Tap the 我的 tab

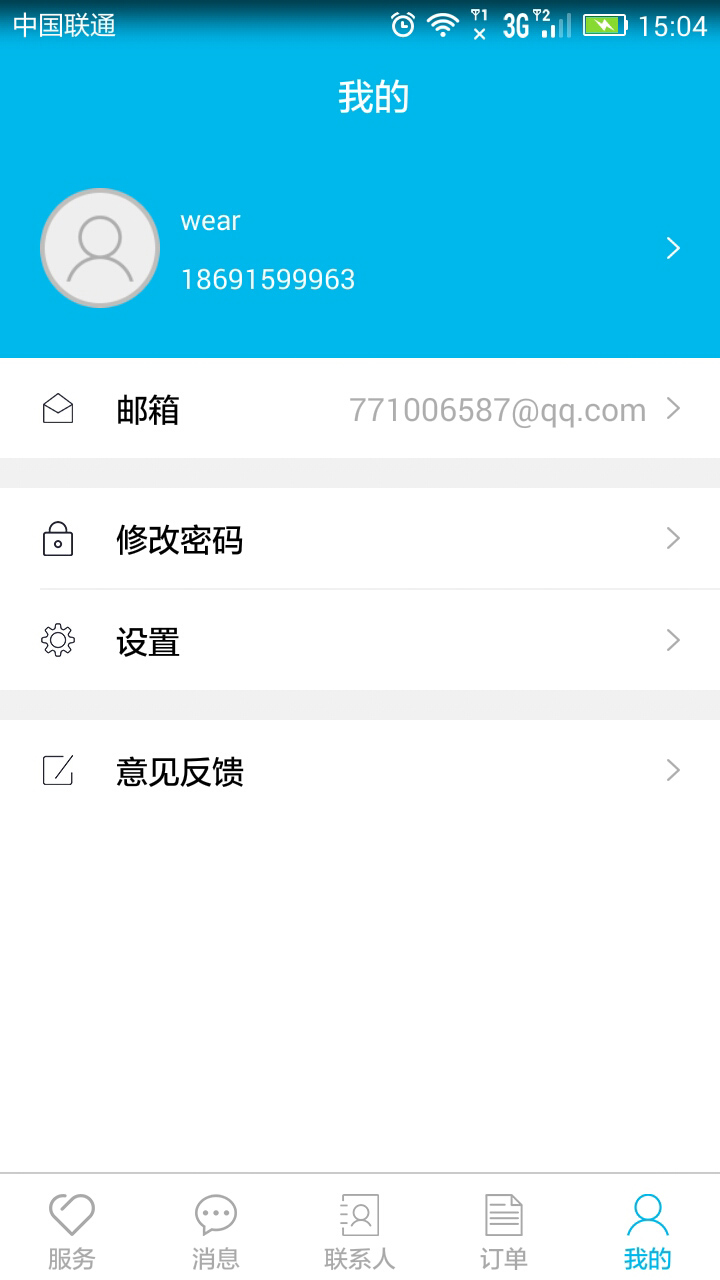[648, 1229]
